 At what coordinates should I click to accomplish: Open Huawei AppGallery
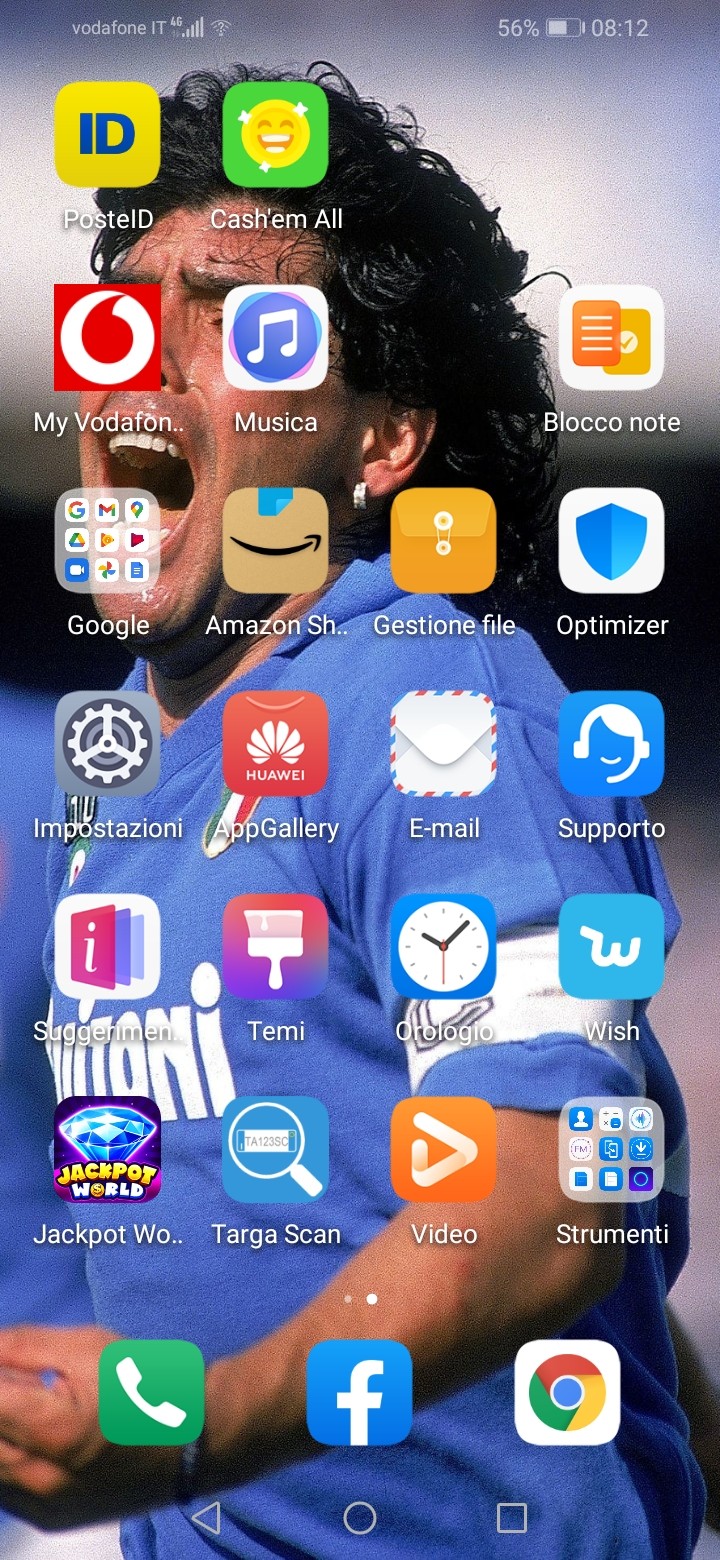(275, 743)
